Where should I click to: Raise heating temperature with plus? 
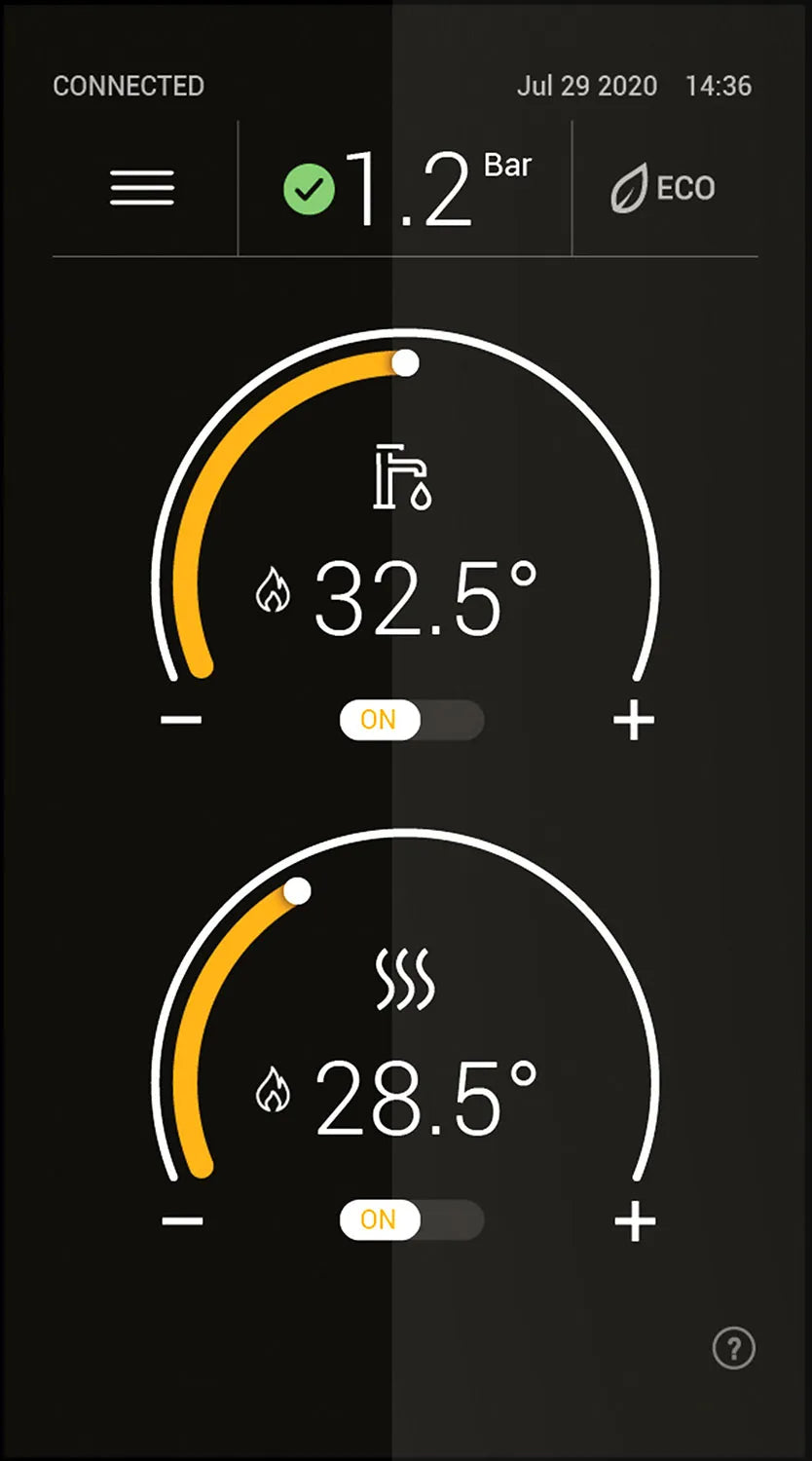635,1221
